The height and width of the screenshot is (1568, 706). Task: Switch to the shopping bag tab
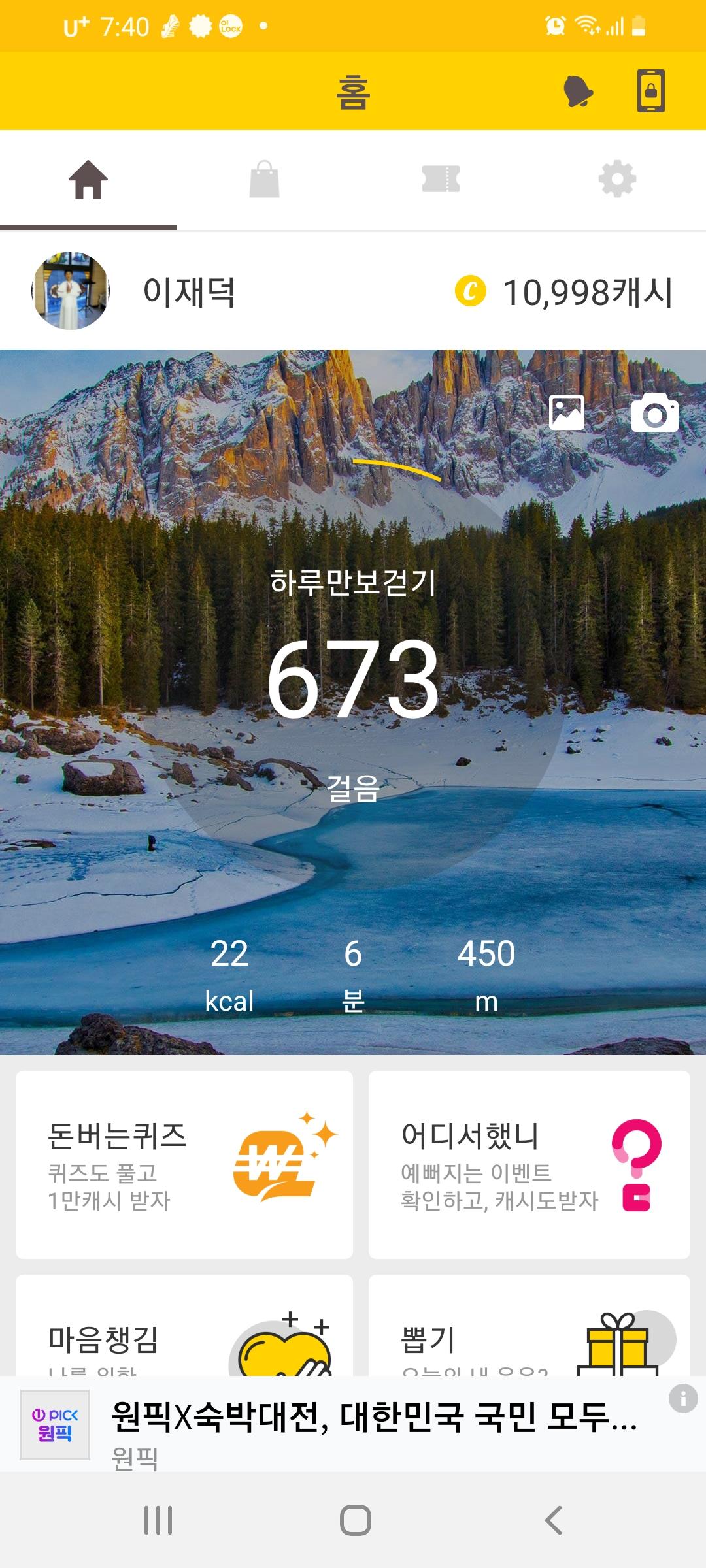265,179
